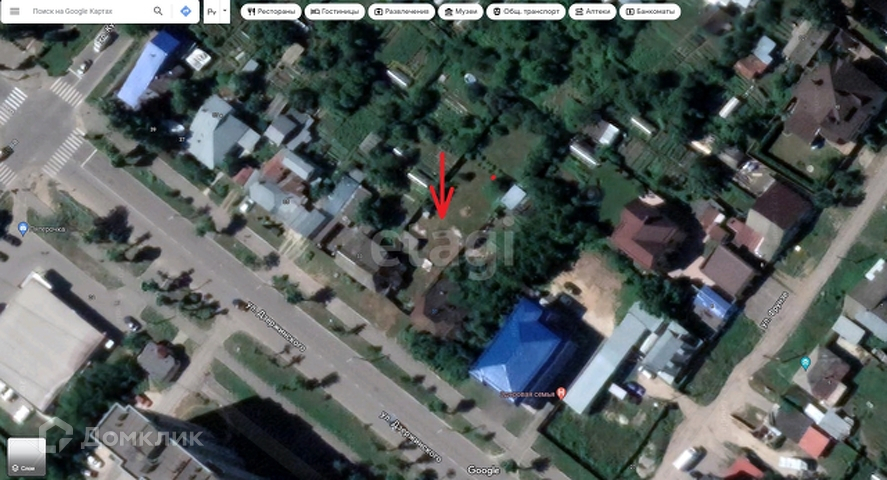Tap the magnifier search icon

click(x=158, y=11)
